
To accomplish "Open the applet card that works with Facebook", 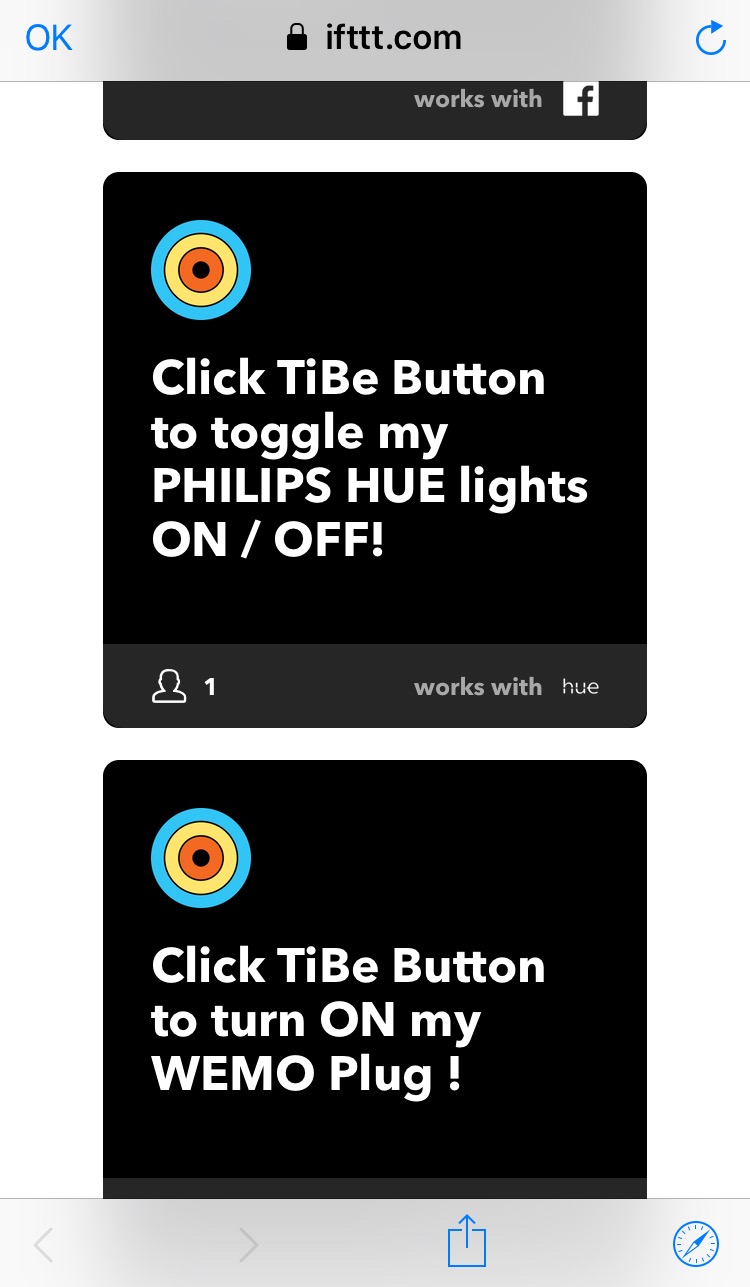I will pos(374,110).
